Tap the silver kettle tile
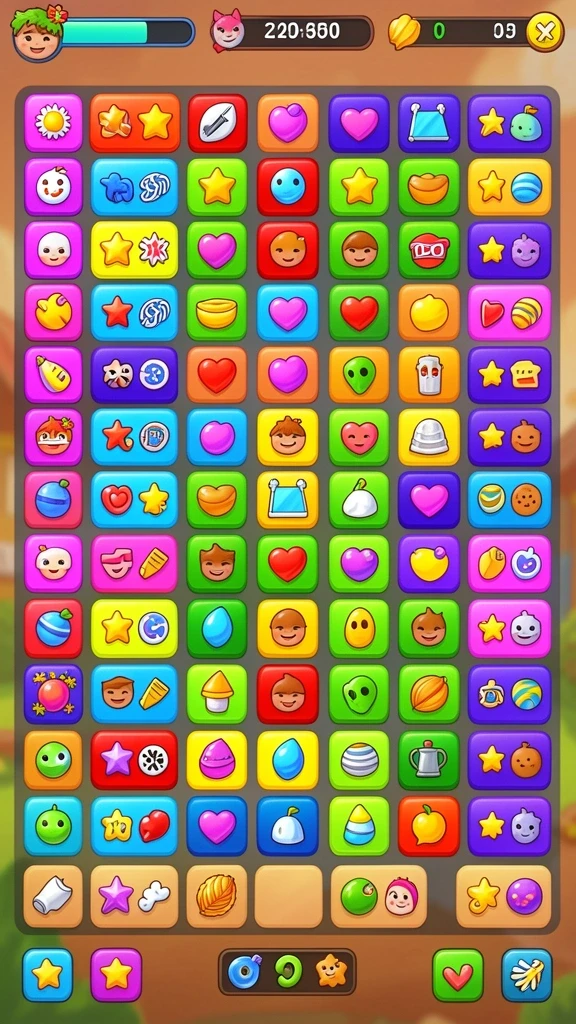 click(429, 760)
